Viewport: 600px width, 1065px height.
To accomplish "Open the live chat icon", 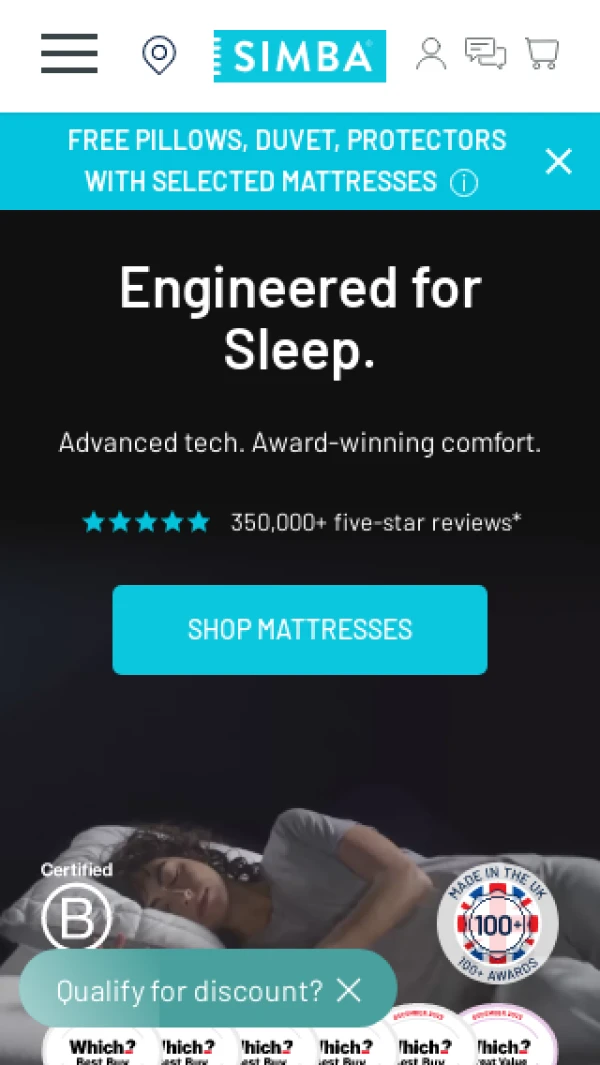I will coord(485,53).
